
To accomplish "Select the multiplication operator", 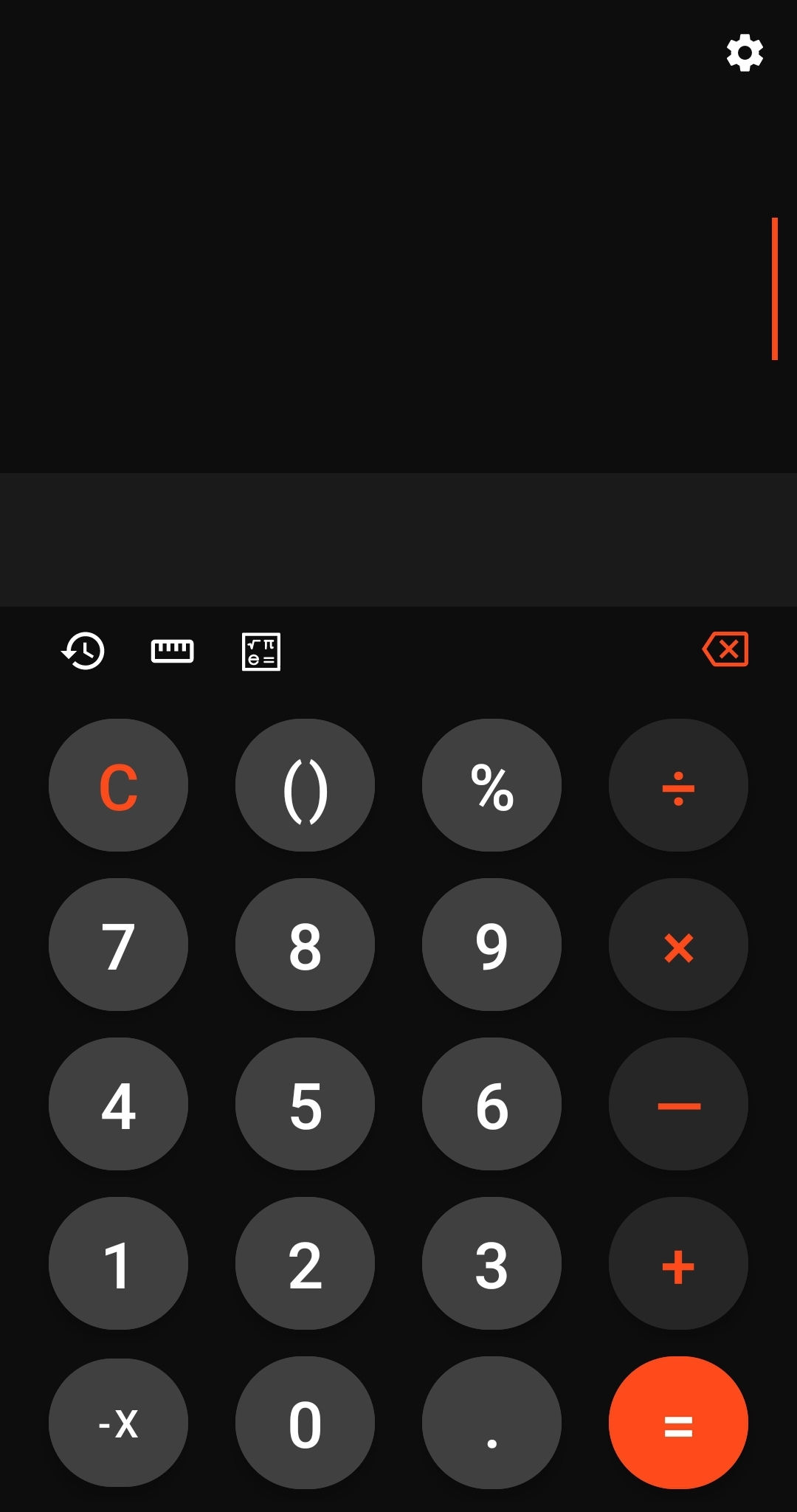I will coord(678,945).
